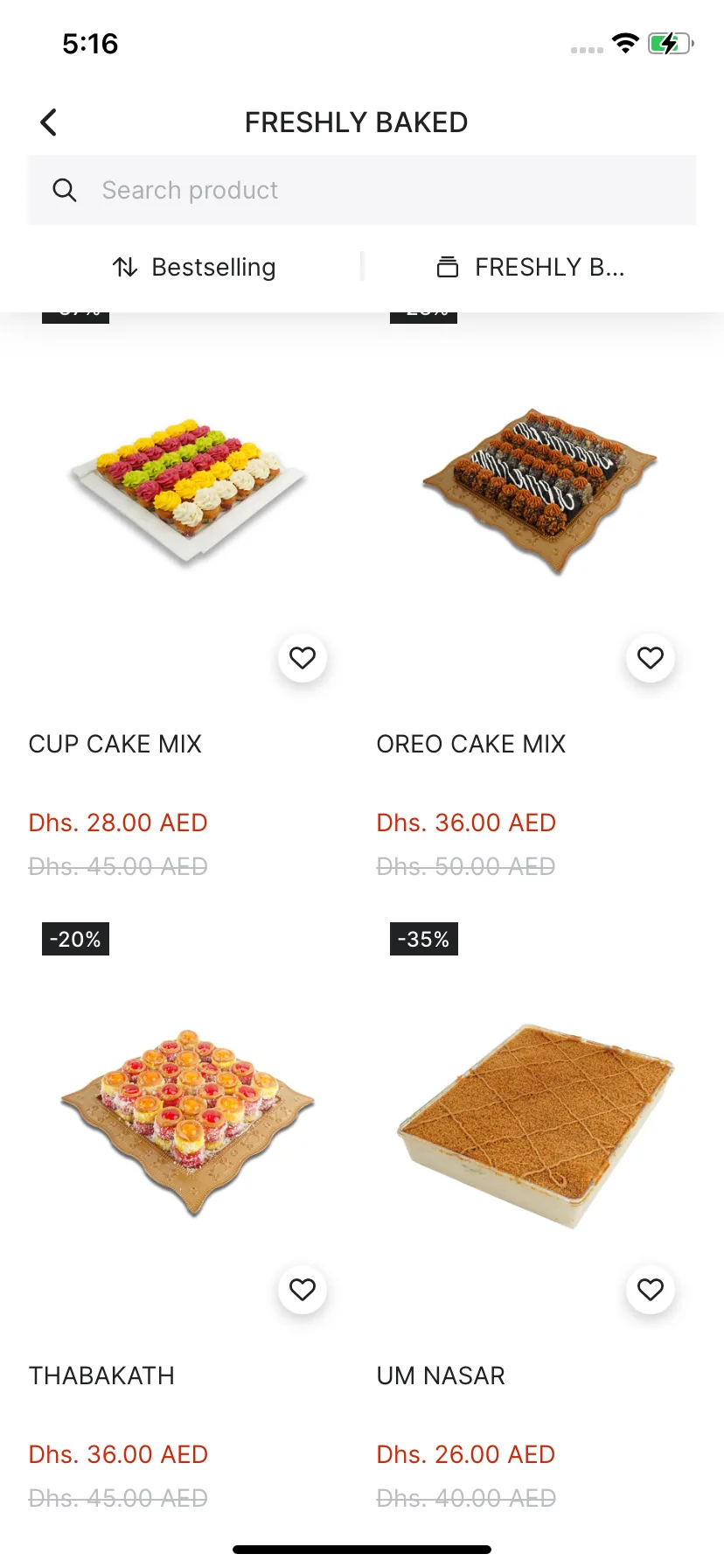
Task: Open the Bestselling sort options
Action: (x=194, y=267)
